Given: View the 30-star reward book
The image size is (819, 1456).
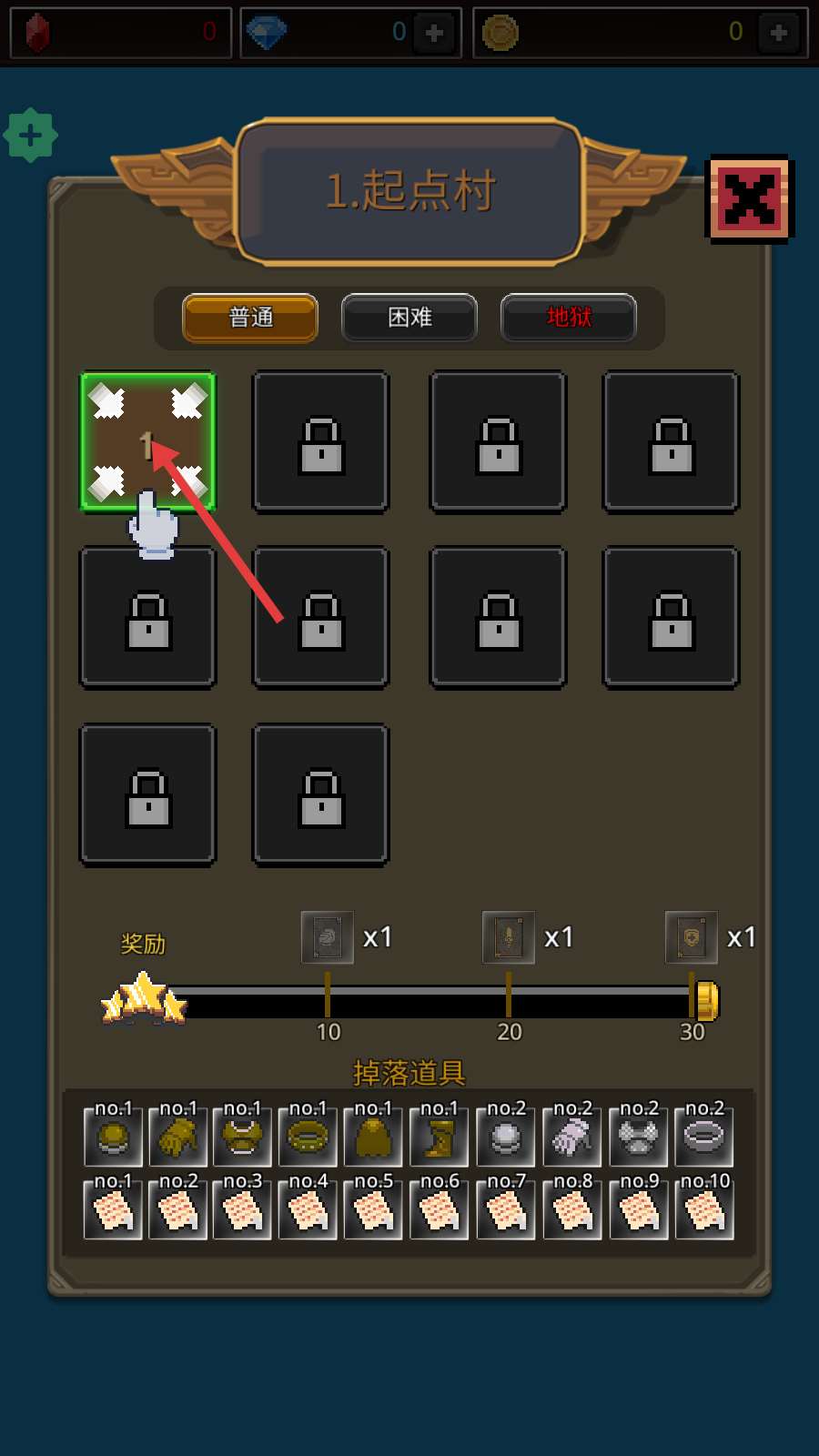Looking at the screenshot, I should pos(692,937).
